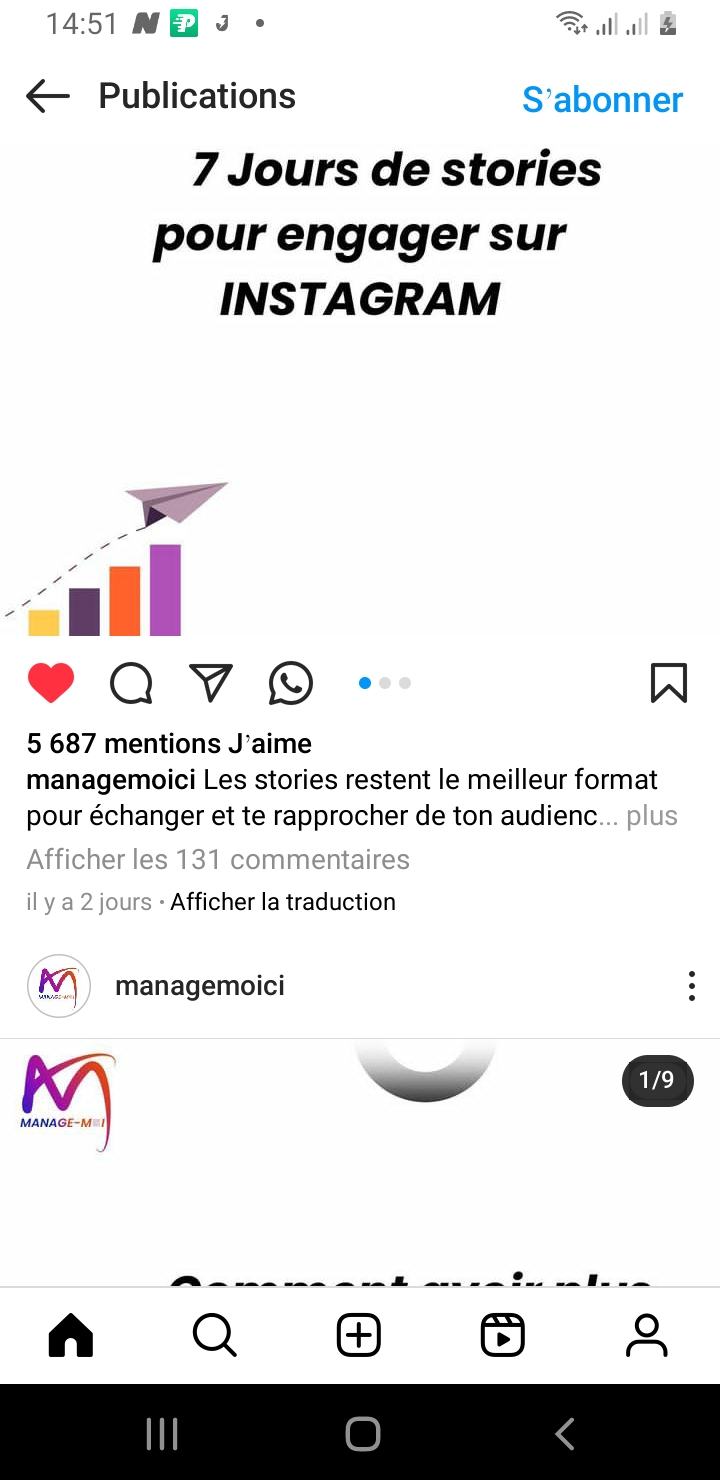
Task: Open recent apps from the navigation bar
Action: pos(162,1434)
